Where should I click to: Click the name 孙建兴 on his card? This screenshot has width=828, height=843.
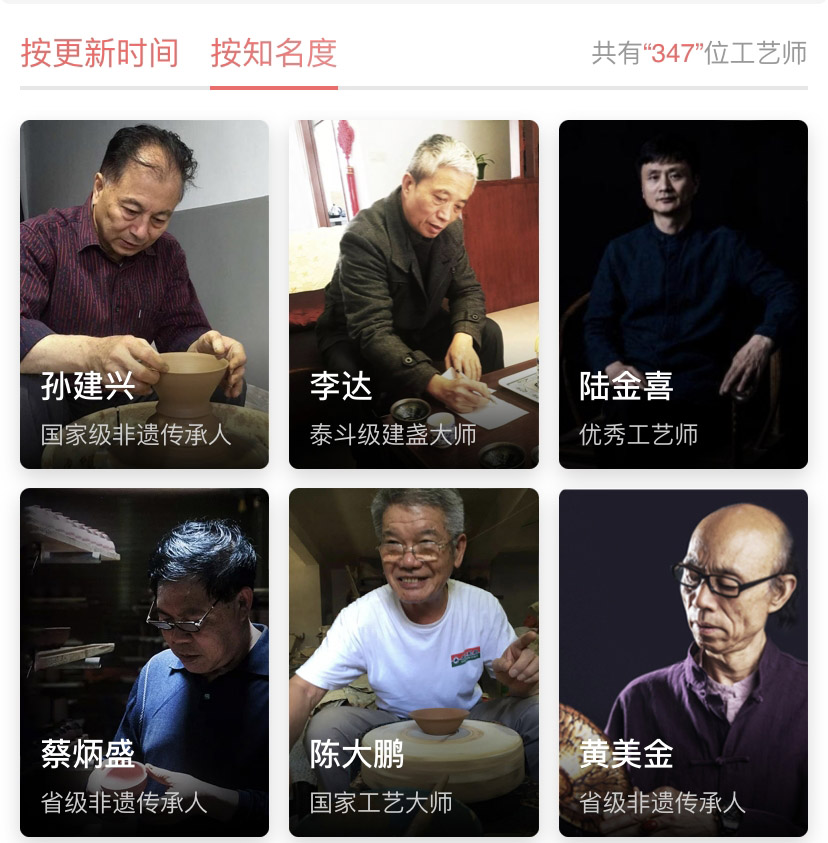click(88, 386)
